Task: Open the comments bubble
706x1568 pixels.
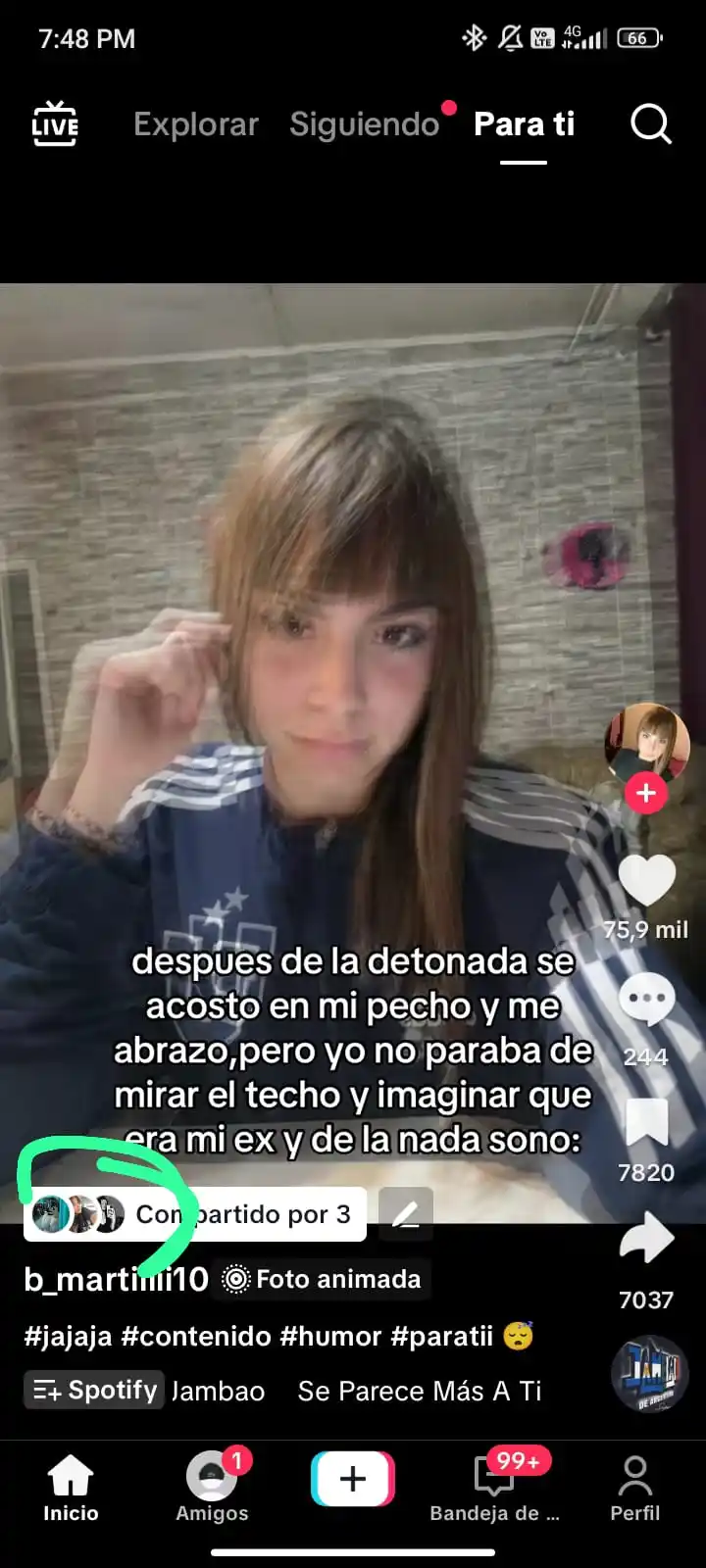Action: click(646, 1001)
